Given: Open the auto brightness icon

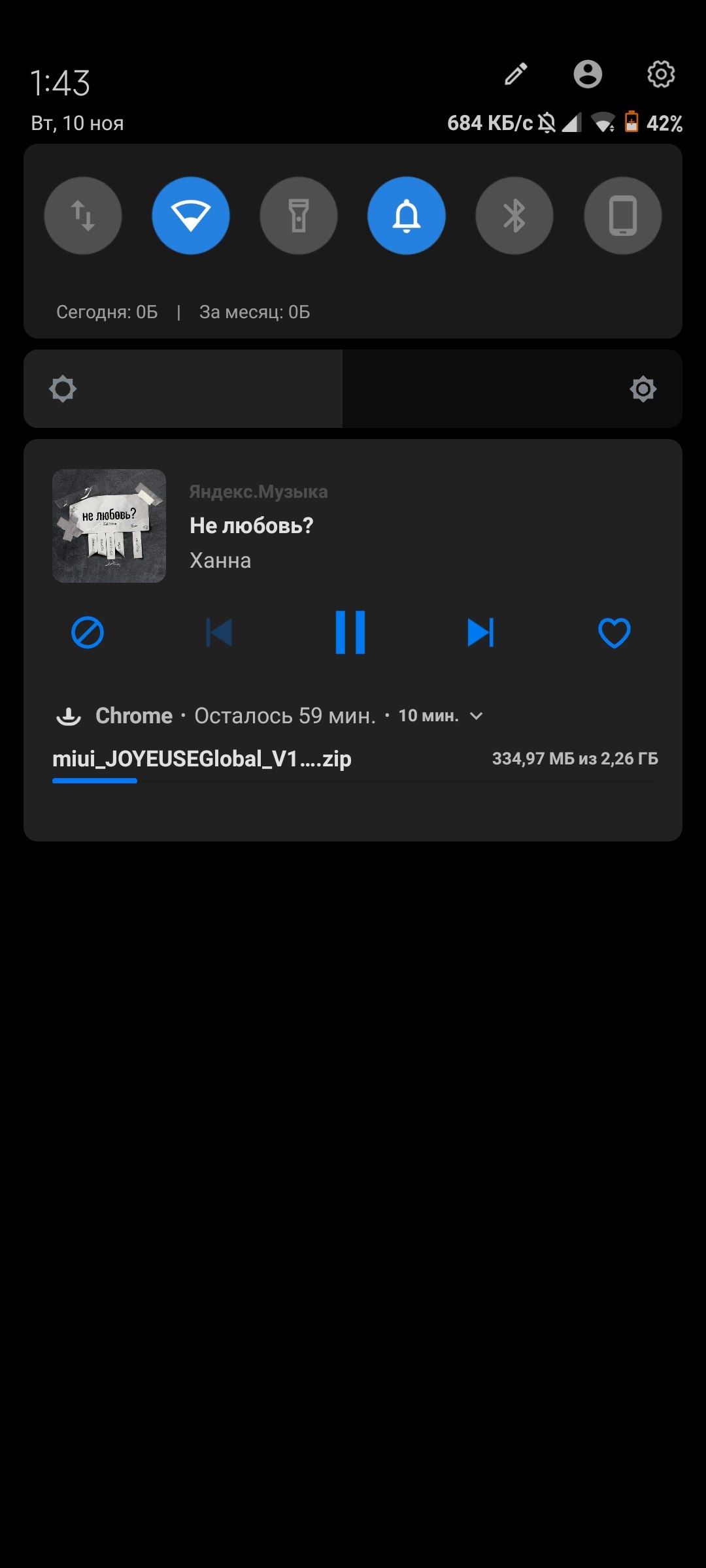Looking at the screenshot, I should (x=643, y=389).
